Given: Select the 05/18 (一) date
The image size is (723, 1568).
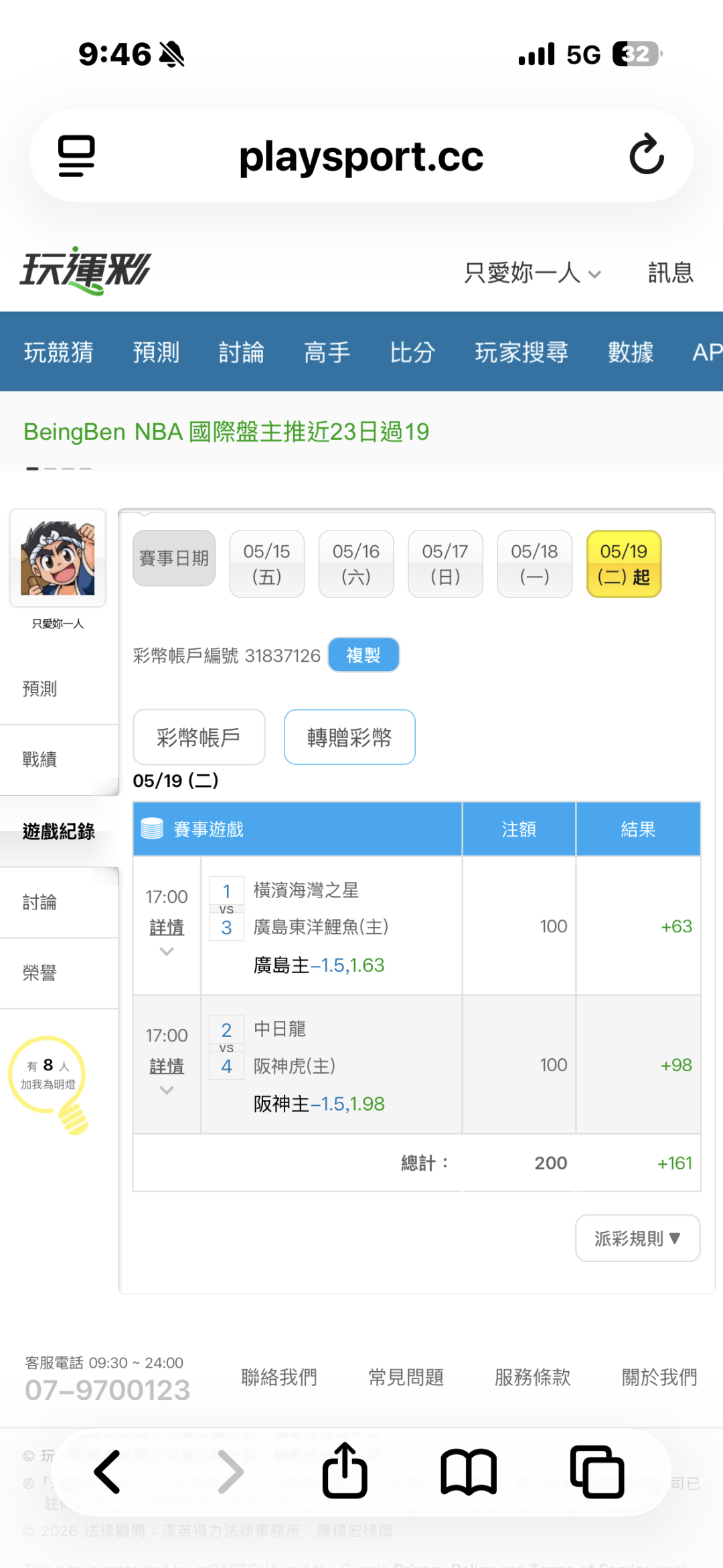Looking at the screenshot, I should tap(534, 564).
